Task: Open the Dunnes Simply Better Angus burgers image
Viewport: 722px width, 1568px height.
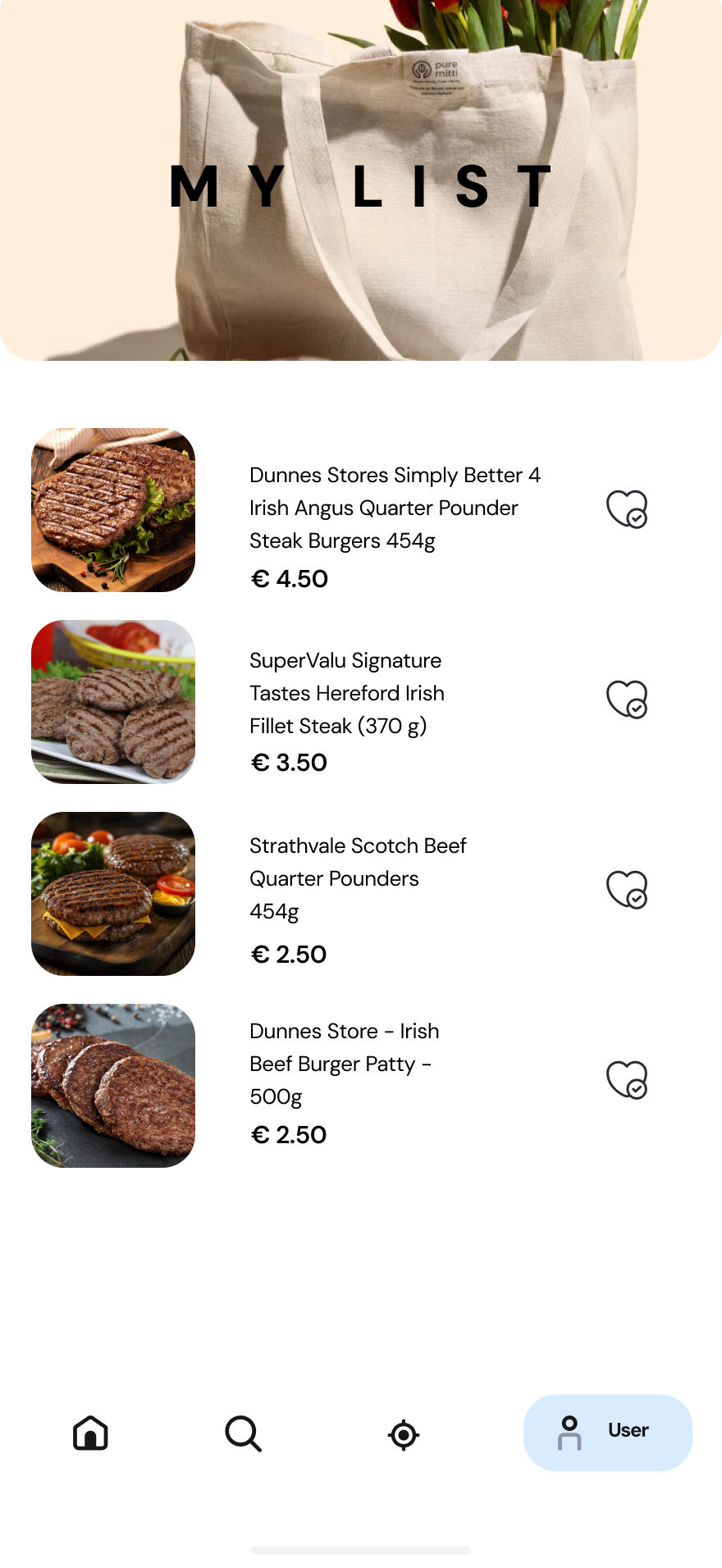Action: click(x=113, y=510)
